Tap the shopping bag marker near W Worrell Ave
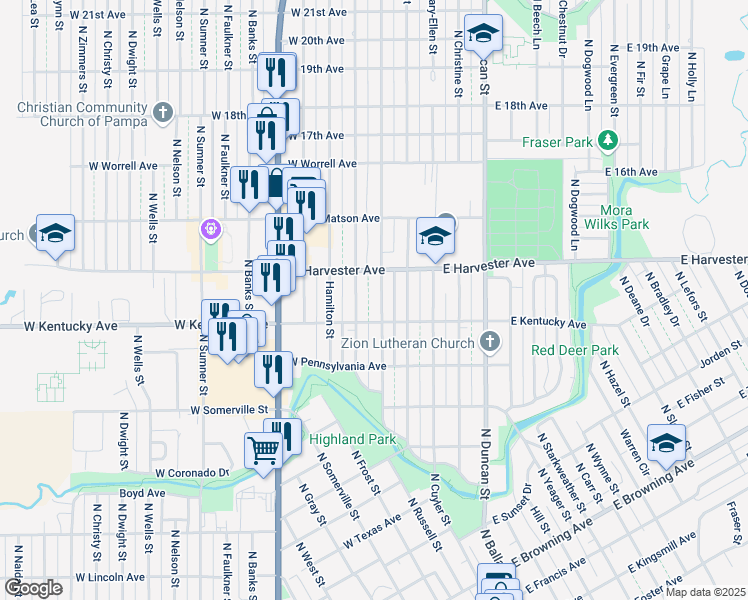This screenshot has width=748, height=600. tap(275, 185)
